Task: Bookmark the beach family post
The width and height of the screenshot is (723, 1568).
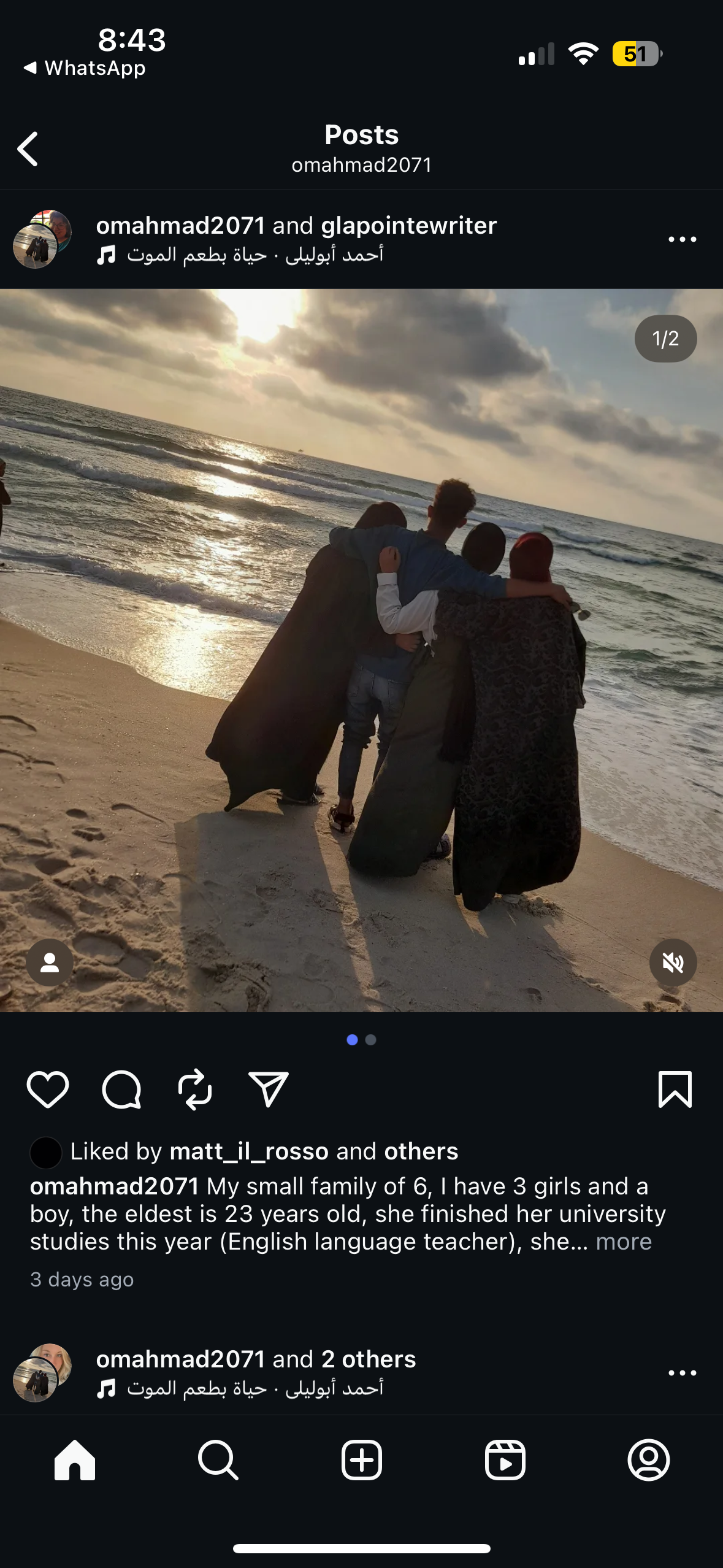Action: 675,1090
